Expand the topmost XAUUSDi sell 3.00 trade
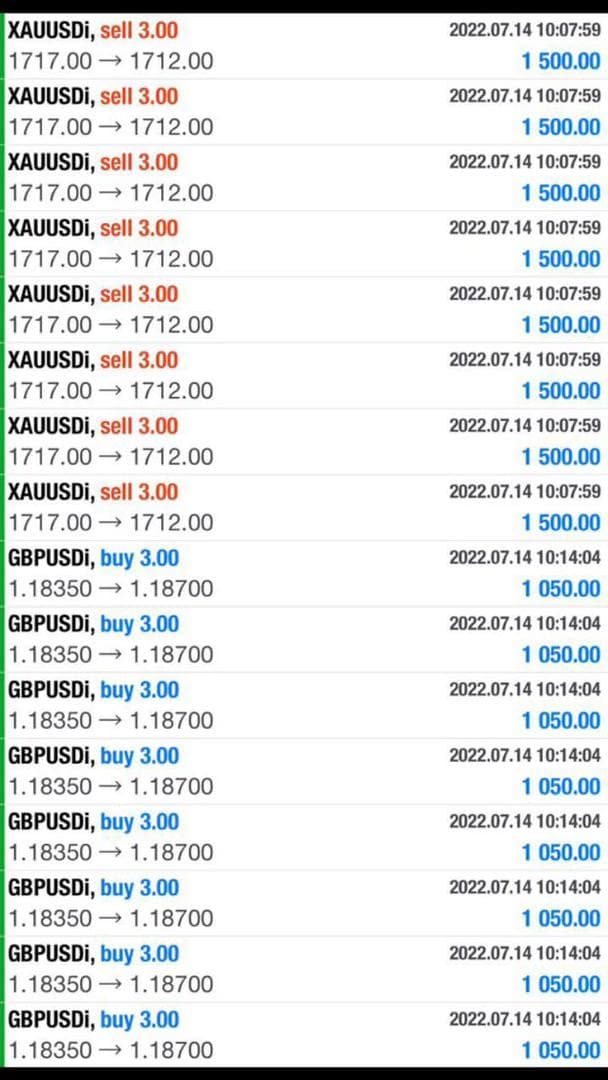 (304, 46)
